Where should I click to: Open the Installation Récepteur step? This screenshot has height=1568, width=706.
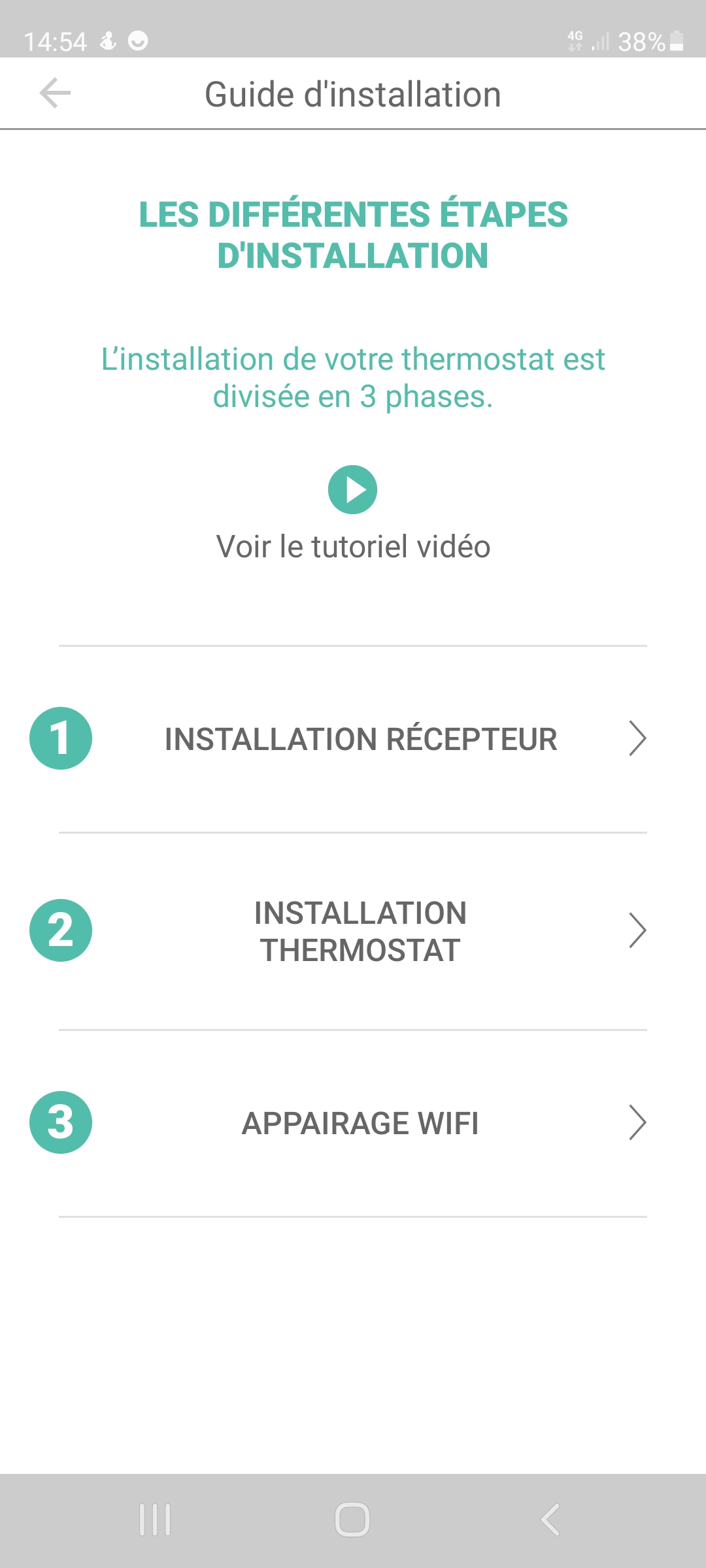click(353, 739)
